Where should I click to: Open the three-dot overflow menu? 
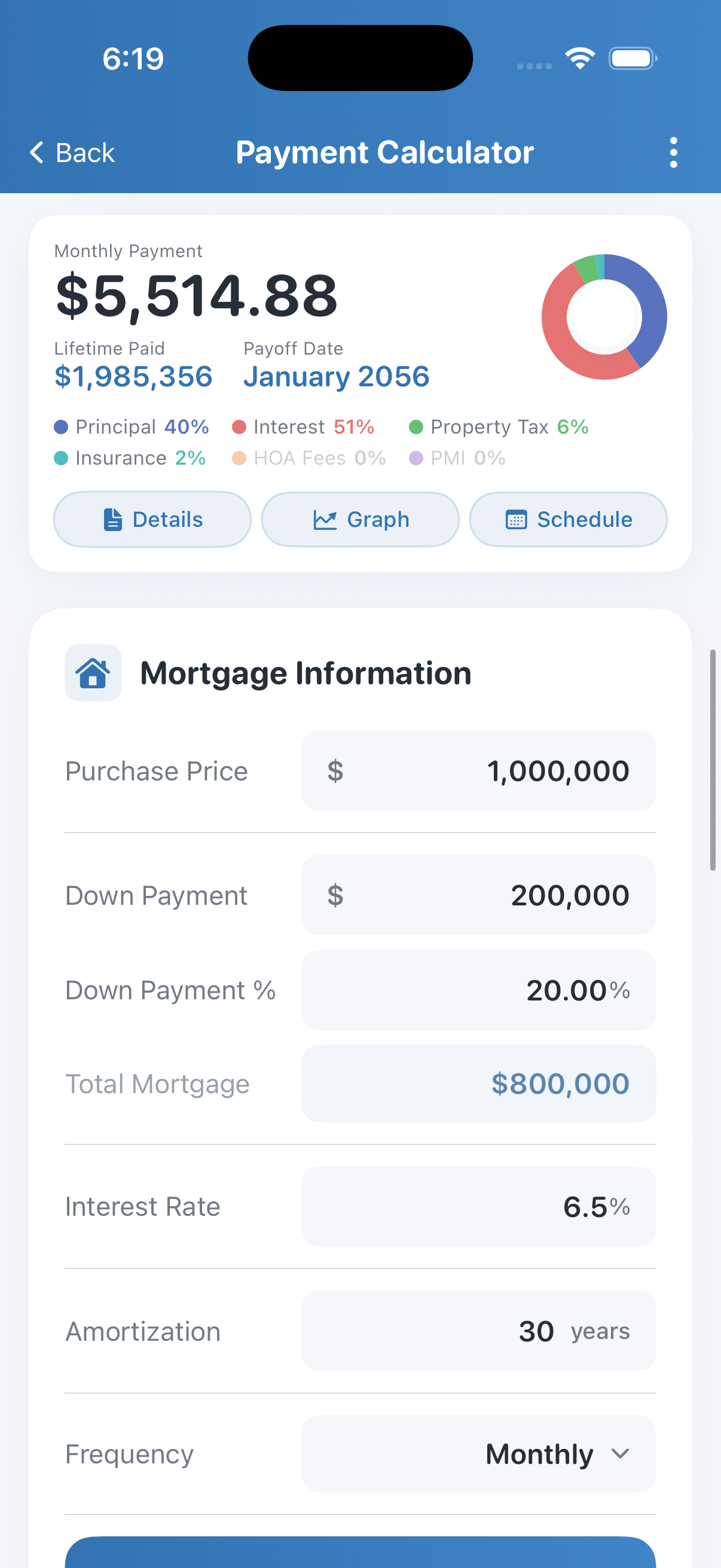(x=673, y=152)
